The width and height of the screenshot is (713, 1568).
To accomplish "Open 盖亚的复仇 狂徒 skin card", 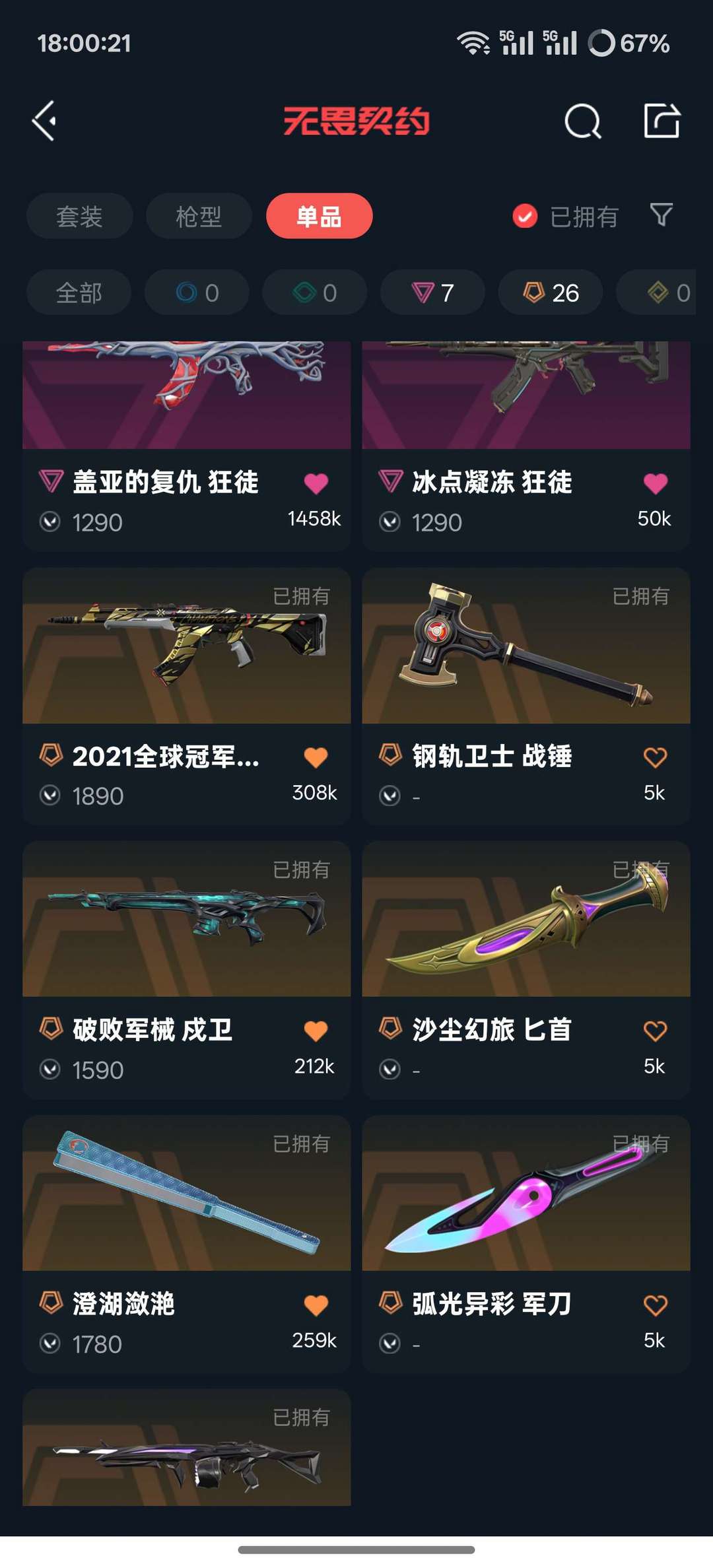I will pos(186,446).
